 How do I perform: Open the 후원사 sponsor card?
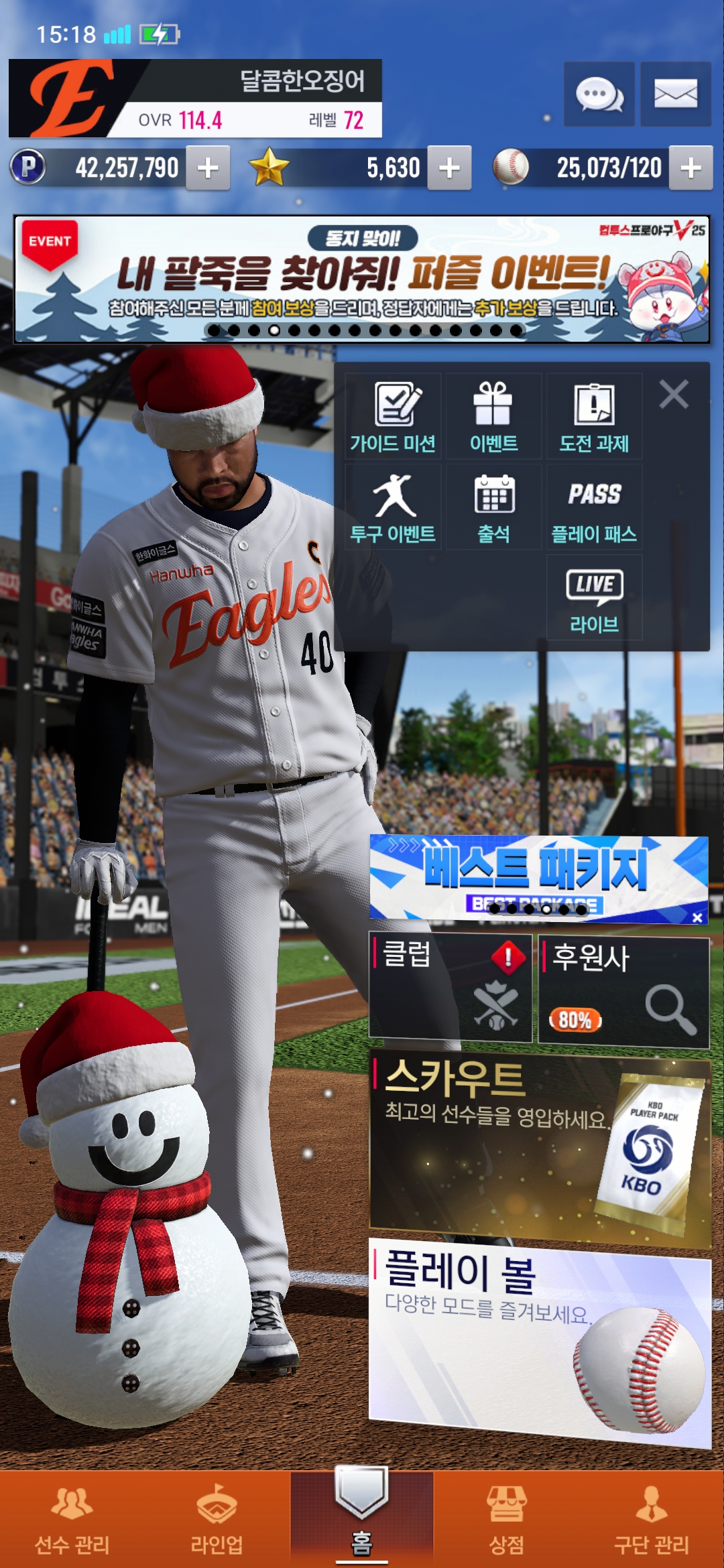click(x=623, y=992)
